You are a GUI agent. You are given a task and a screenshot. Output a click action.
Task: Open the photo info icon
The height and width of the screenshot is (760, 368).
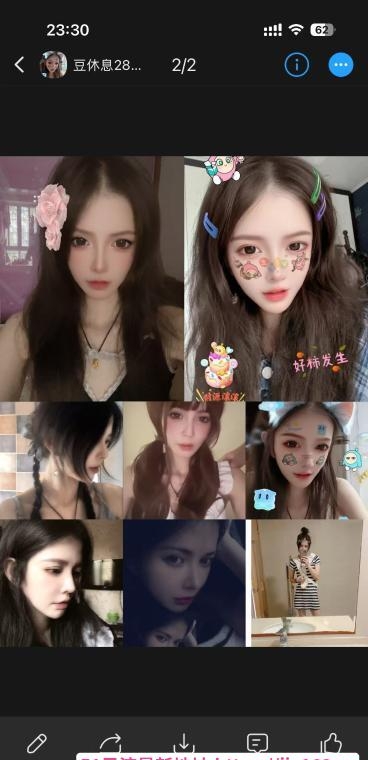tap(296, 64)
